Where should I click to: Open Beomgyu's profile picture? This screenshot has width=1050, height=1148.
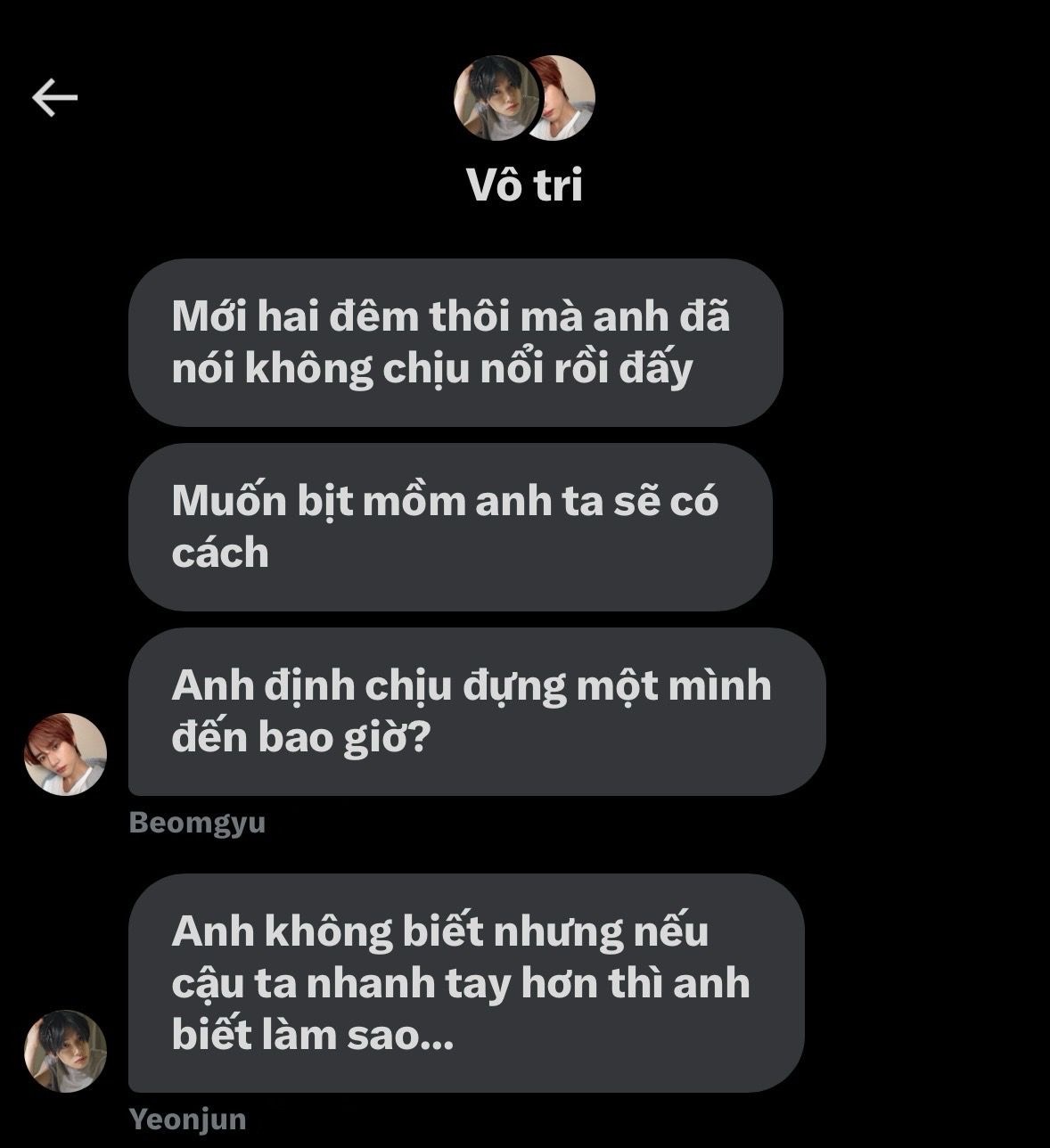[65, 754]
